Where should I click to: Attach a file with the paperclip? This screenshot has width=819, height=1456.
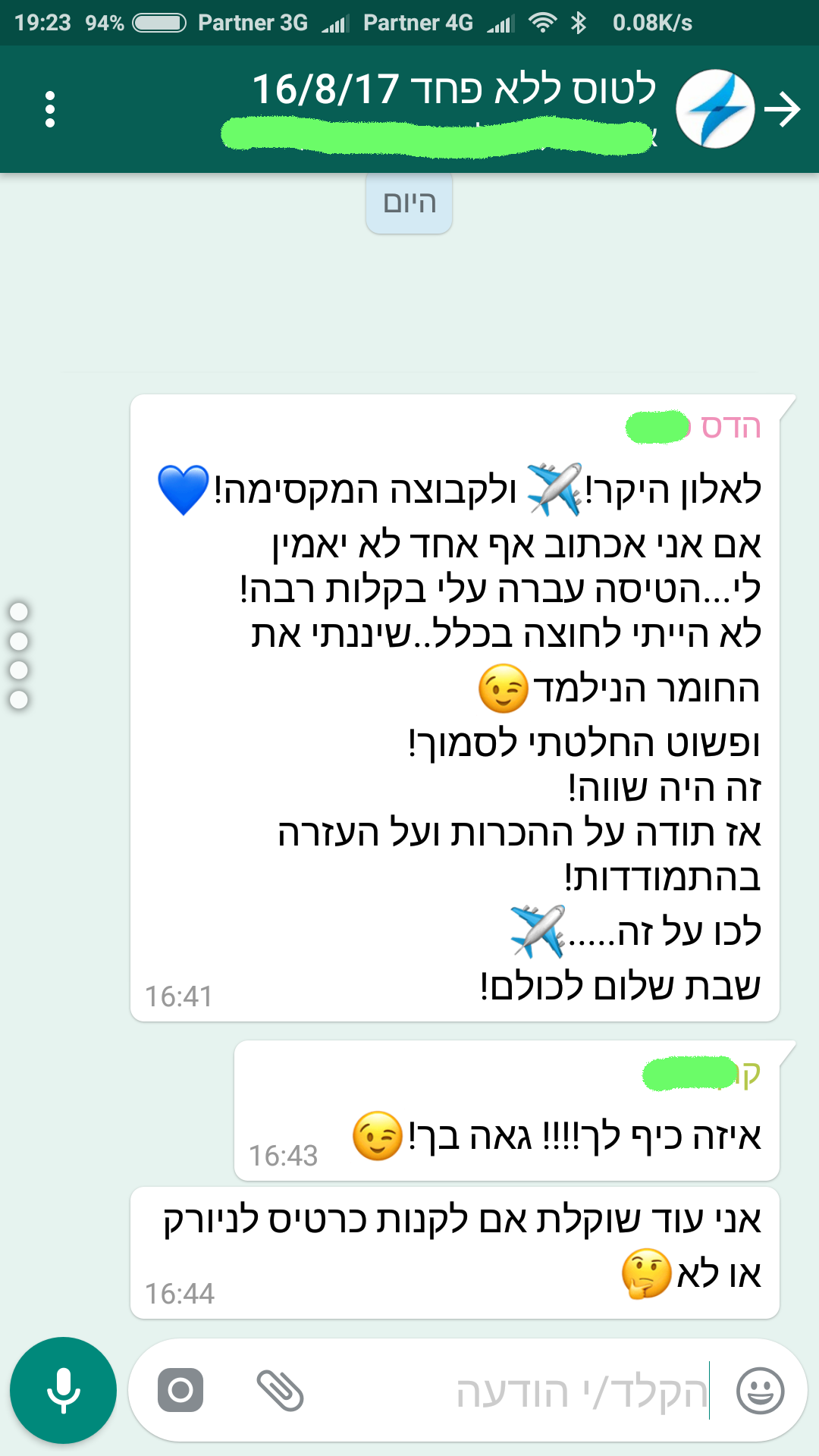pos(280,1390)
